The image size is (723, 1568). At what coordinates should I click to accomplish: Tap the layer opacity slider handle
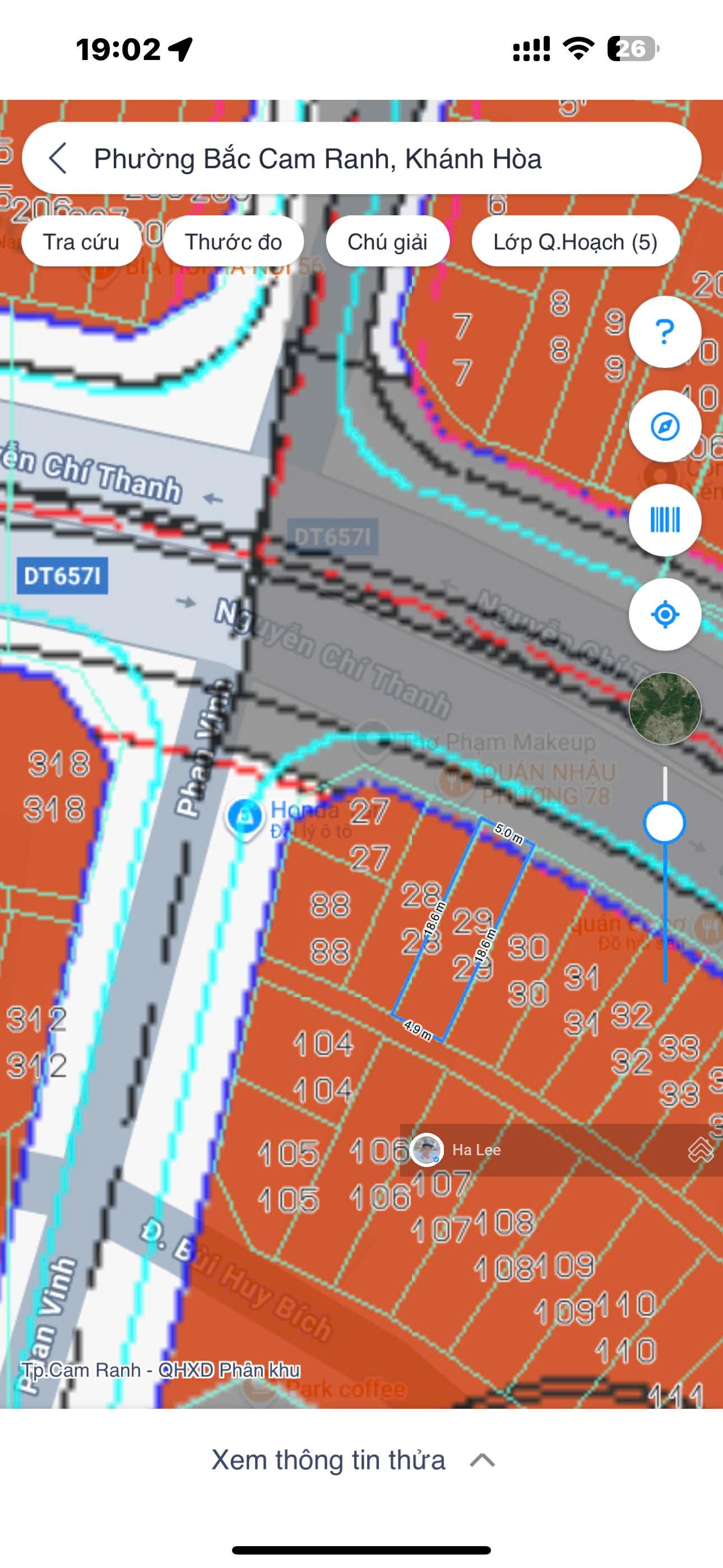pos(664,823)
